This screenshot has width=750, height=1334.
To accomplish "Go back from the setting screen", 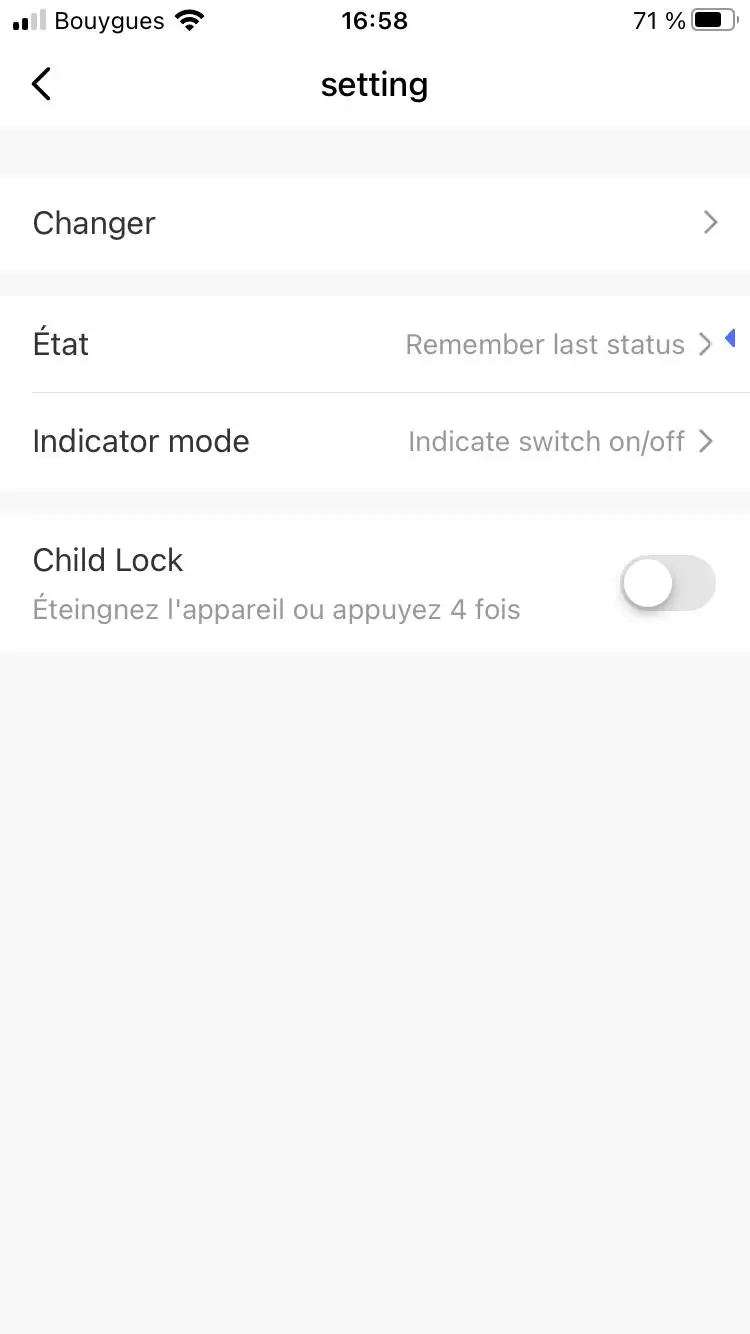I will (x=41, y=84).
